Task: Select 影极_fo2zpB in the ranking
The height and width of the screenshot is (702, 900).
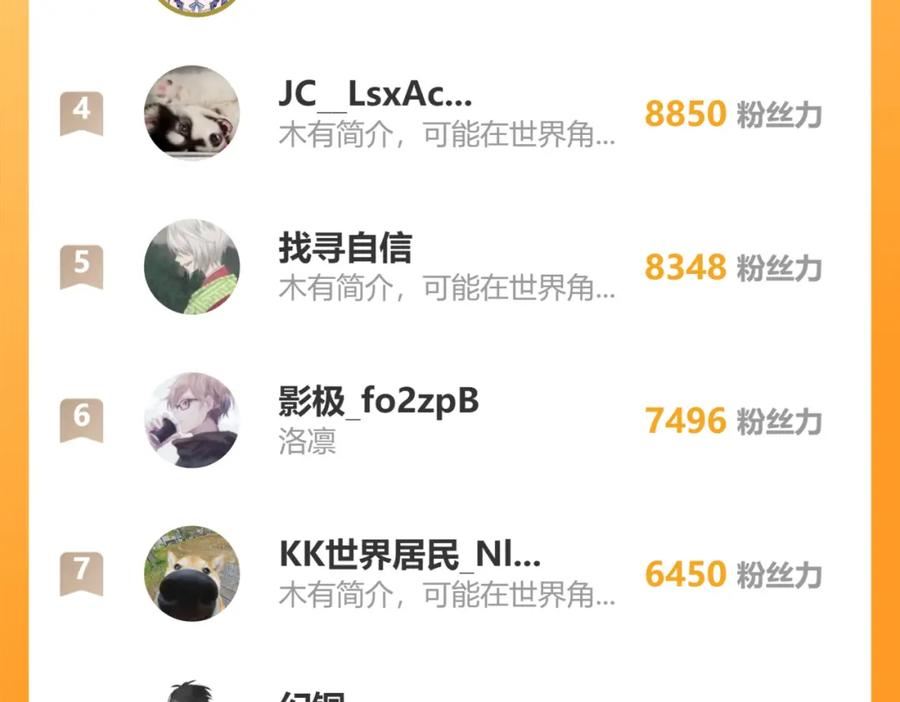Action: (378, 402)
